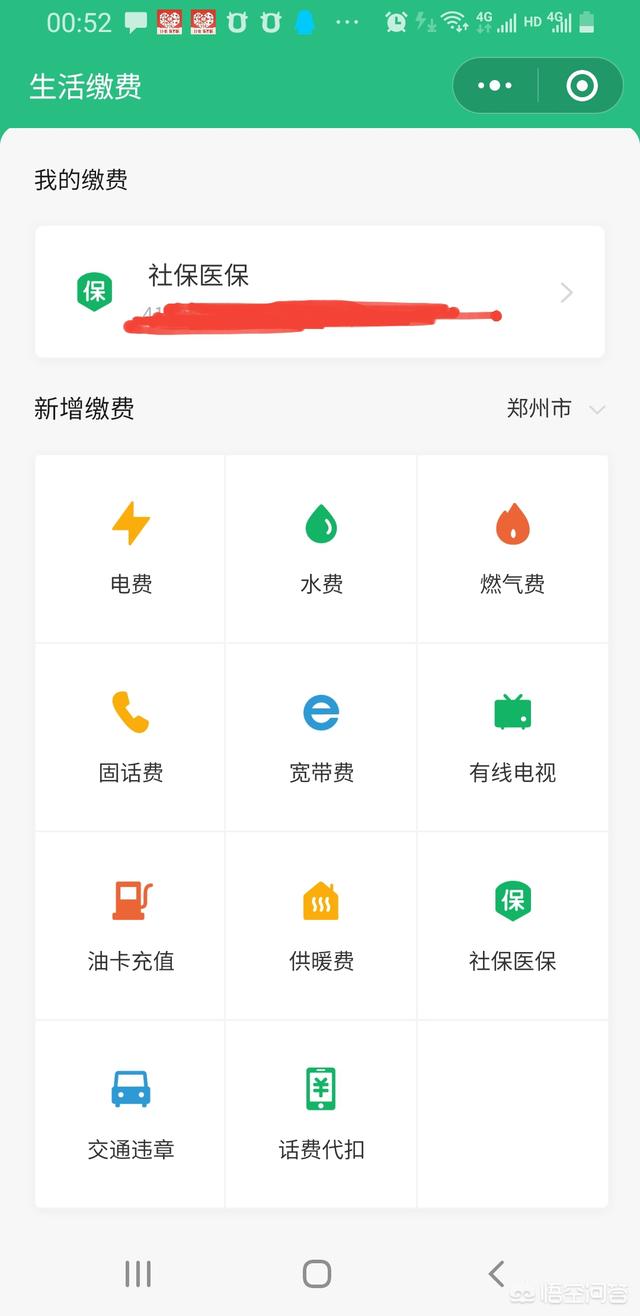Viewport: 640px width, 1316px height.
Task: Open 宽带费 broadband payment
Action: click(x=321, y=737)
